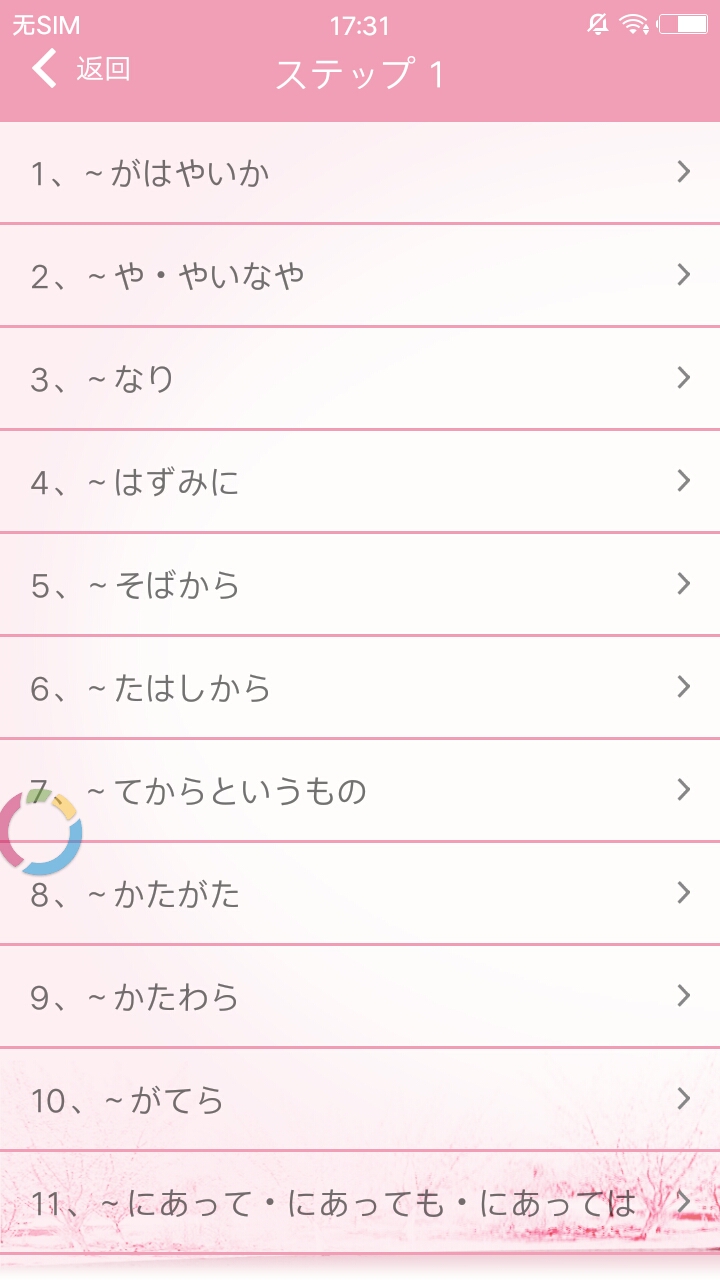The width and height of the screenshot is (720, 1280).
Task: View lesson 9 ~かたわら
Action: tap(360, 997)
